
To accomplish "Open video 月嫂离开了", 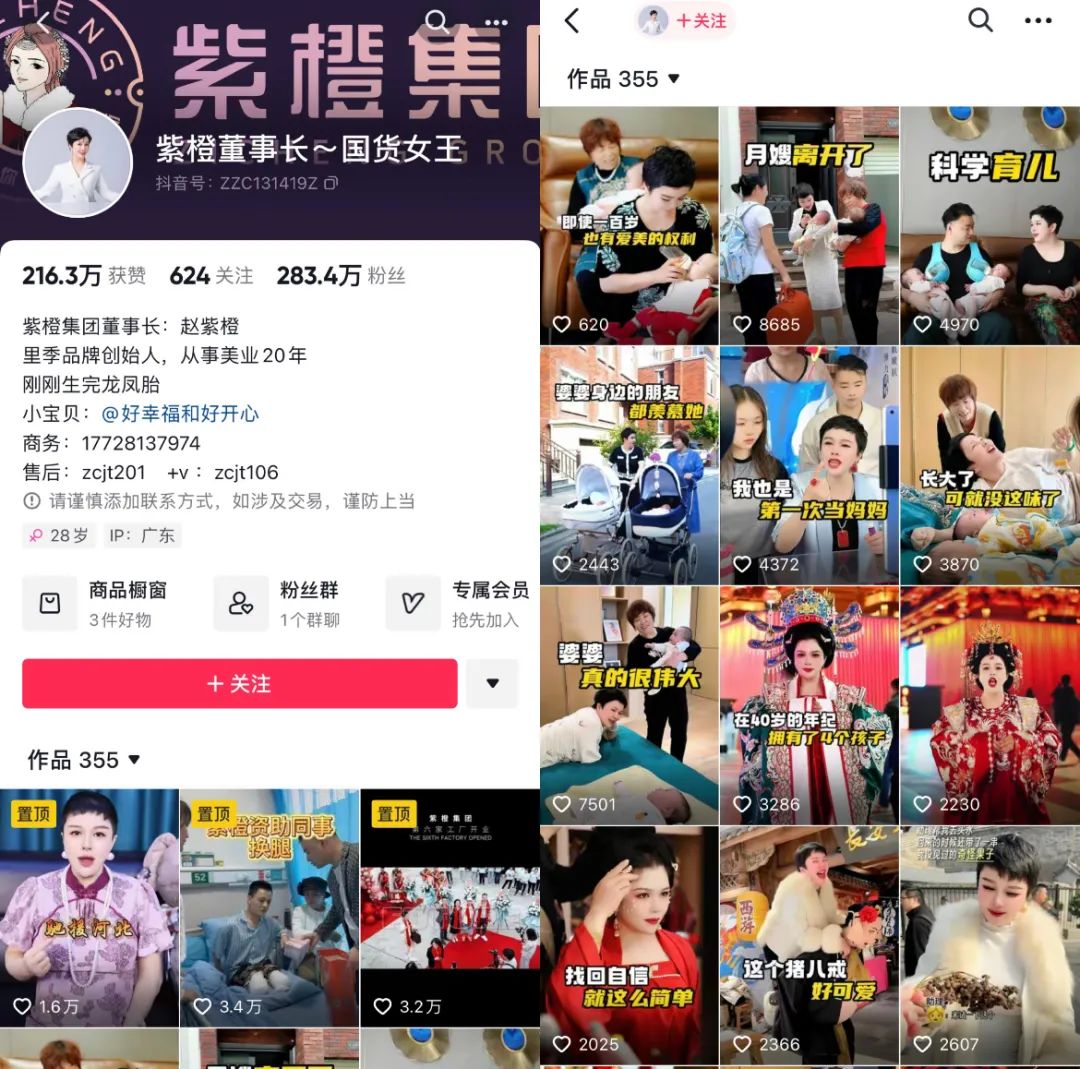I will pos(809,225).
